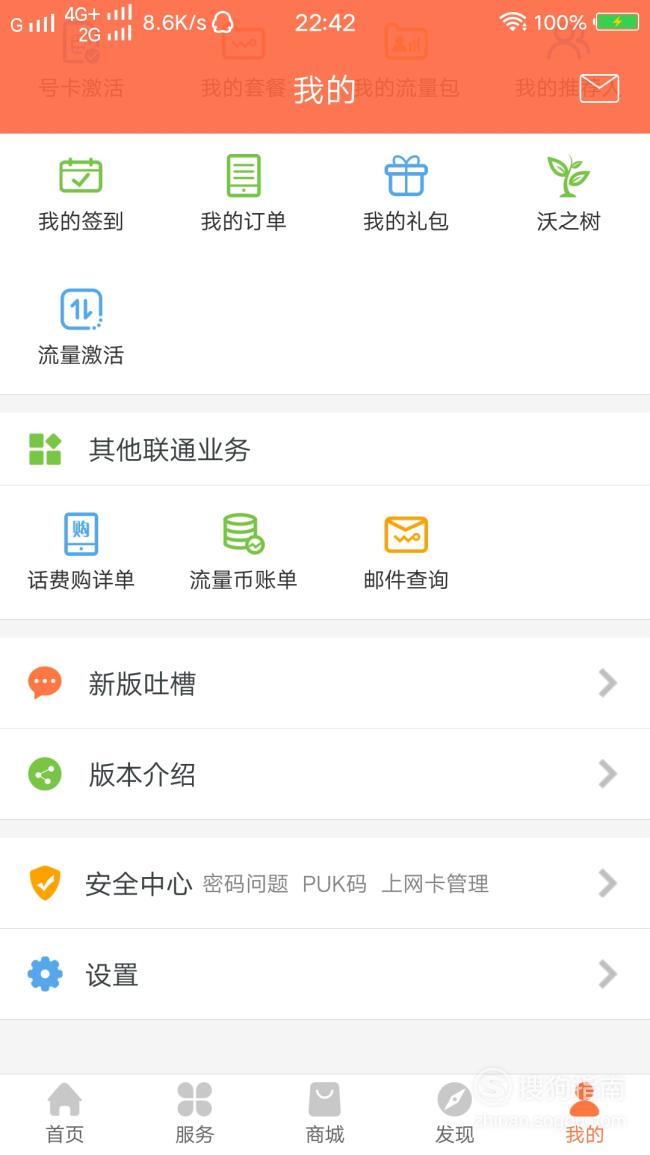
Task: Open 沃之树
Action: tap(568, 194)
